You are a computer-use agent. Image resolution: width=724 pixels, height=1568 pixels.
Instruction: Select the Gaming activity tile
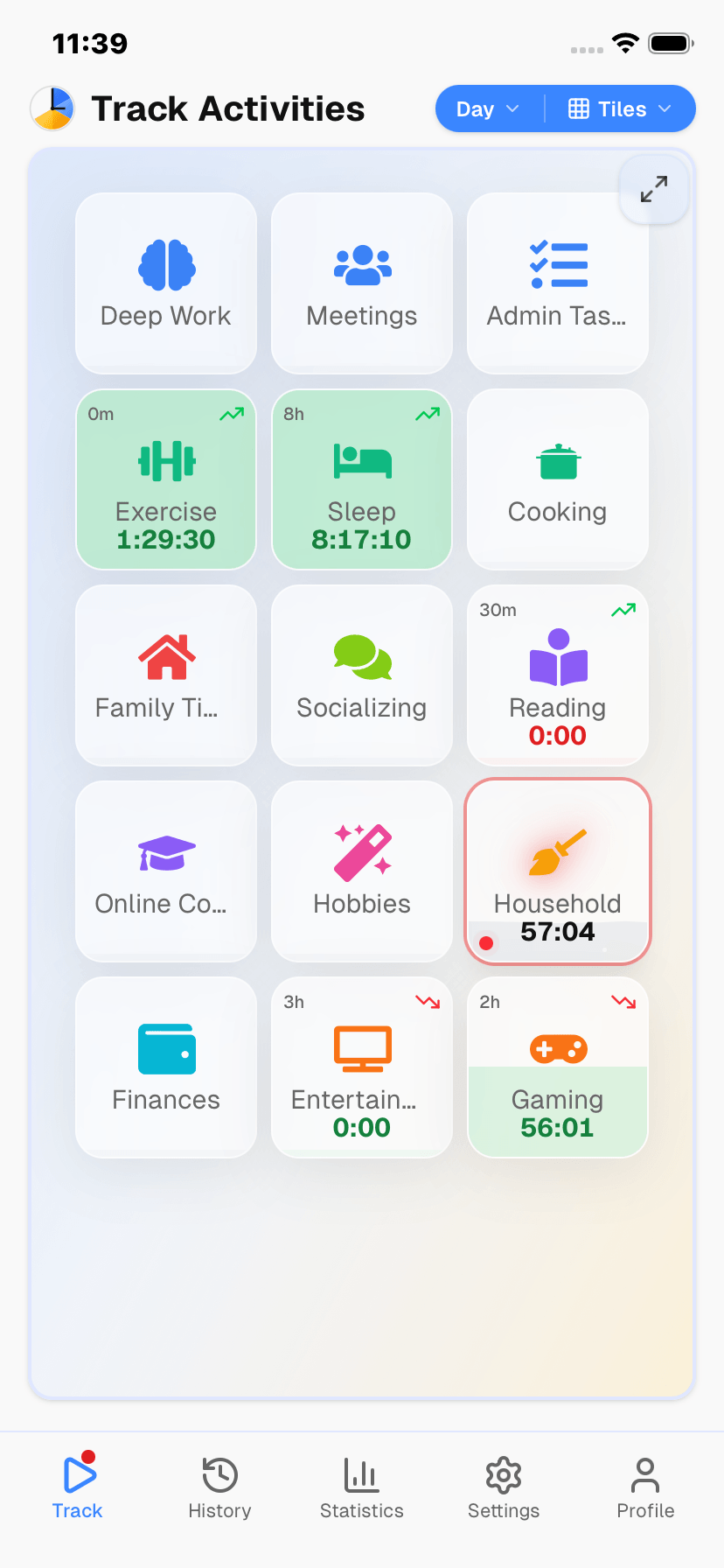coord(558,1067)
